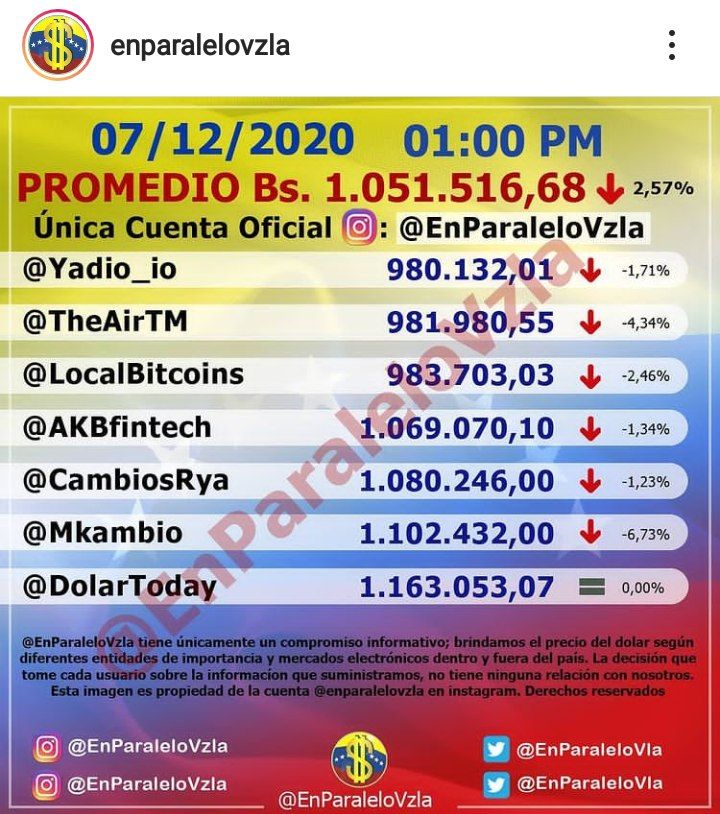Open the enparalelovzla username link
720x814 pixels.
click(x=200, y=46)
